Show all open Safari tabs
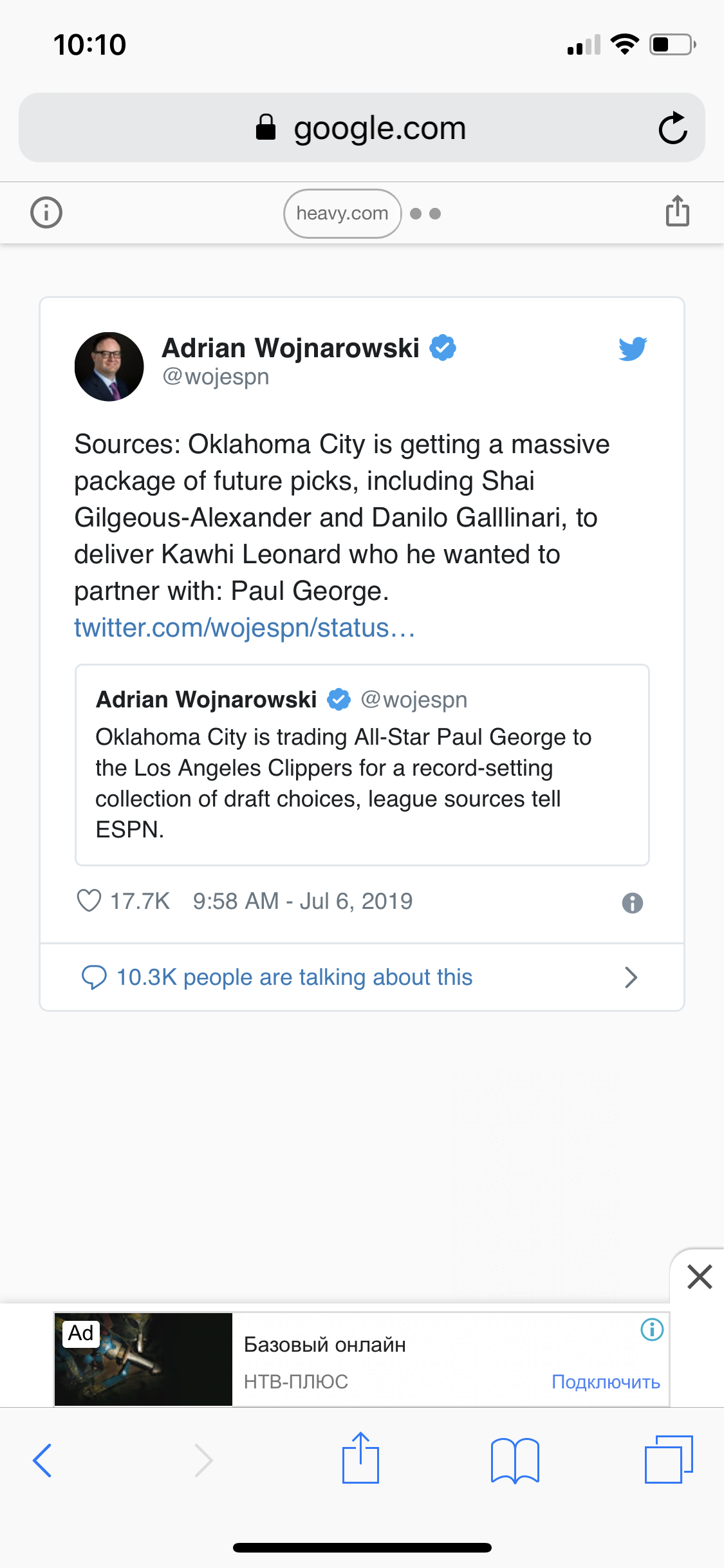This screenshot has width=724, height=1568. pos(668,1460)
